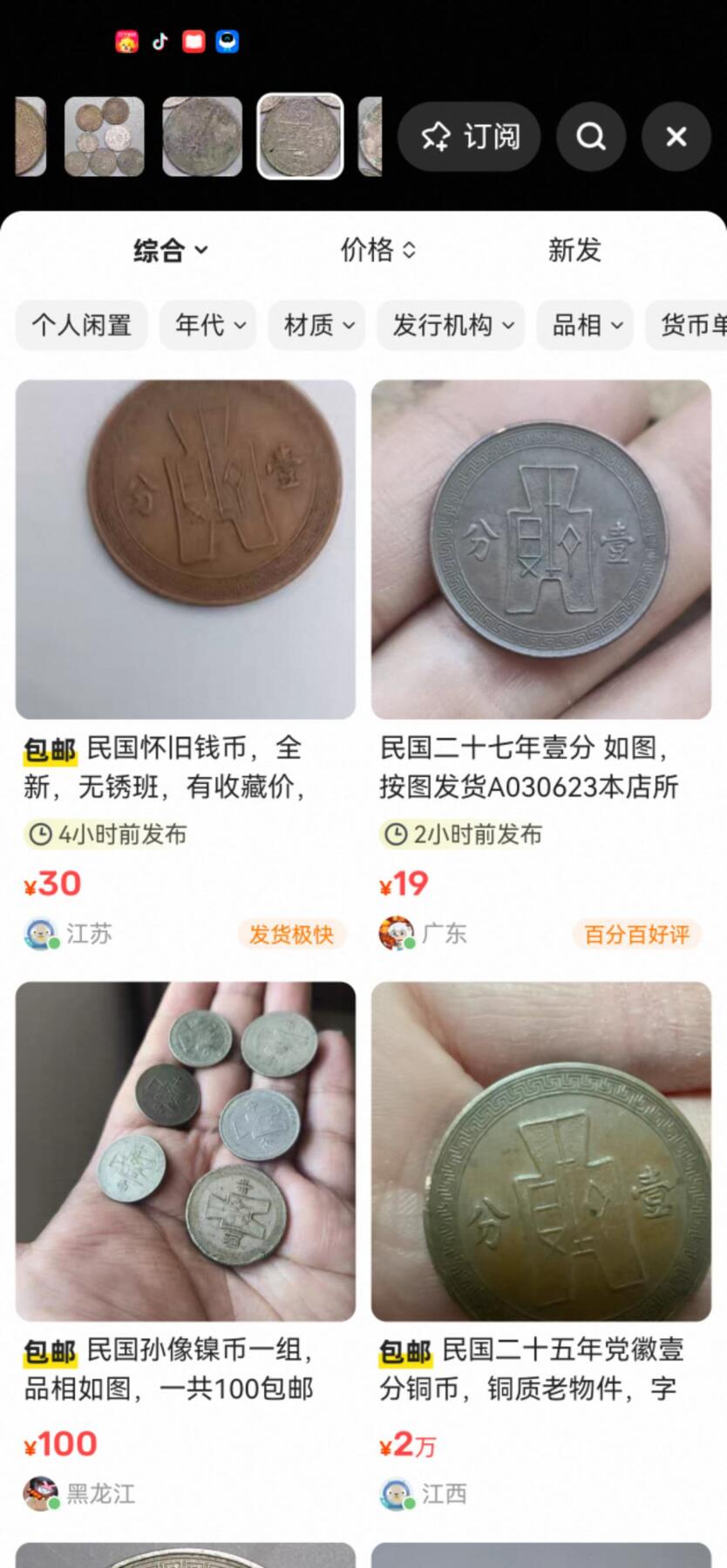The image size is (727, 1568).
Task: Select the highlighted coin thumbnail at the top
Action: click(300, 137)
